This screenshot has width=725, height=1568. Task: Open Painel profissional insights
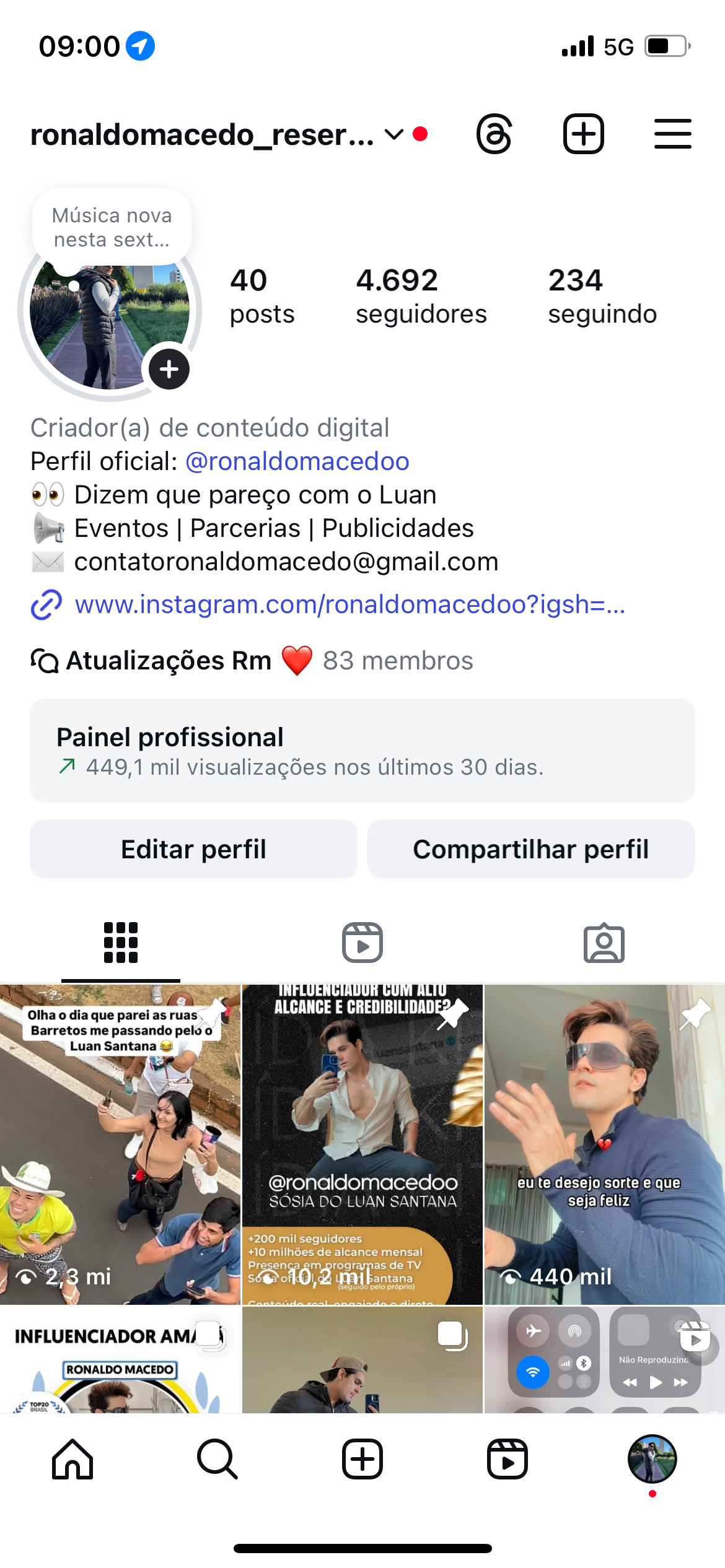[362, 751]
